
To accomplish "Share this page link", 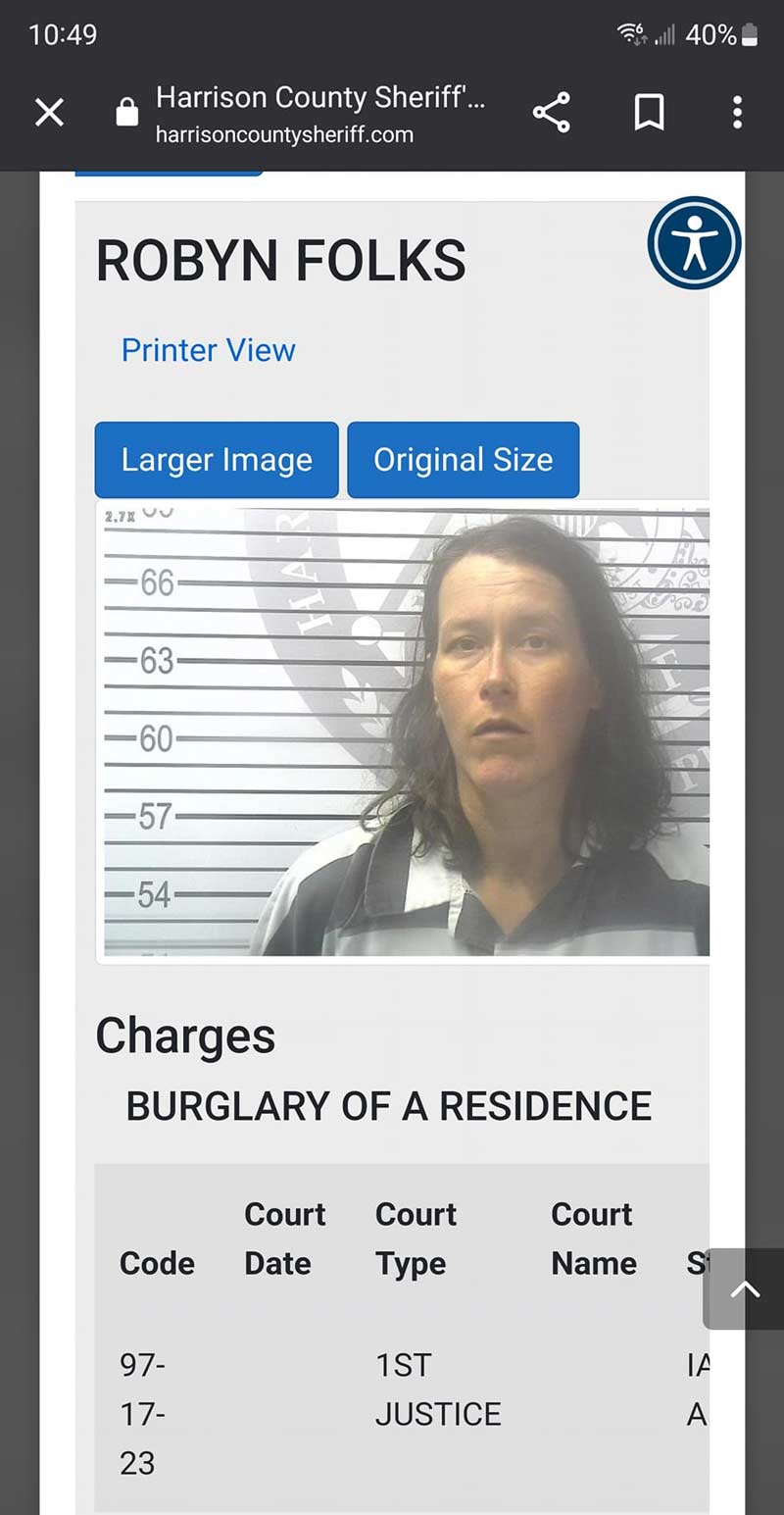I will pyautogui.click(x=552, y=113).
